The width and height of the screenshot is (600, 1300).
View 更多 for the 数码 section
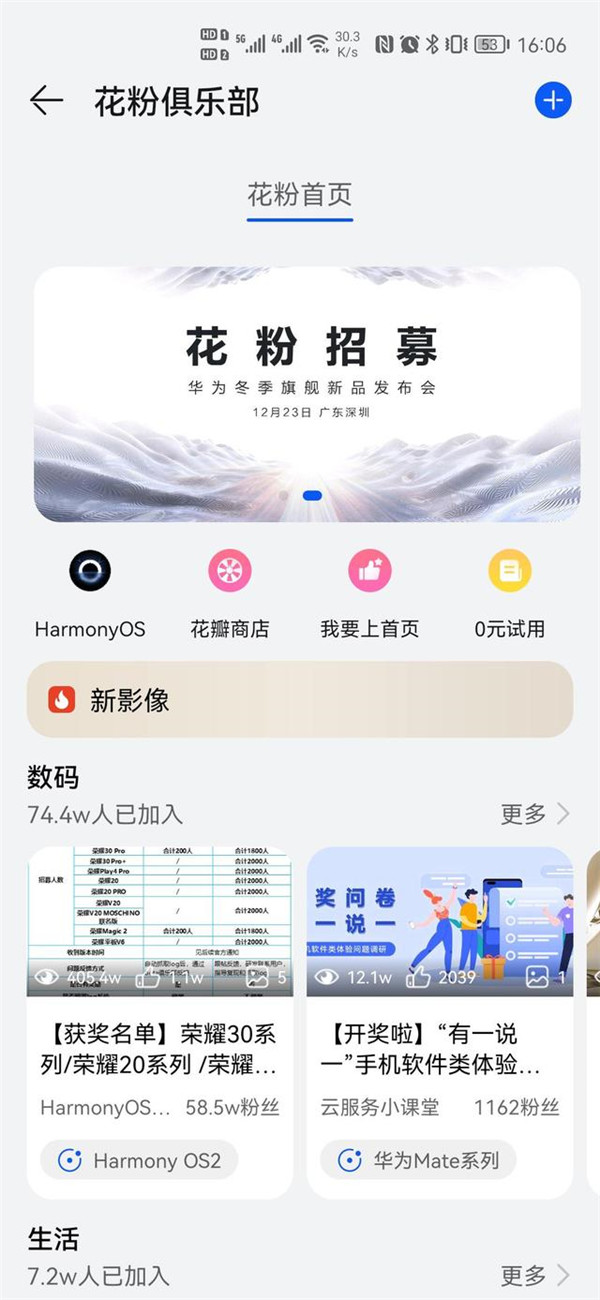534,813
